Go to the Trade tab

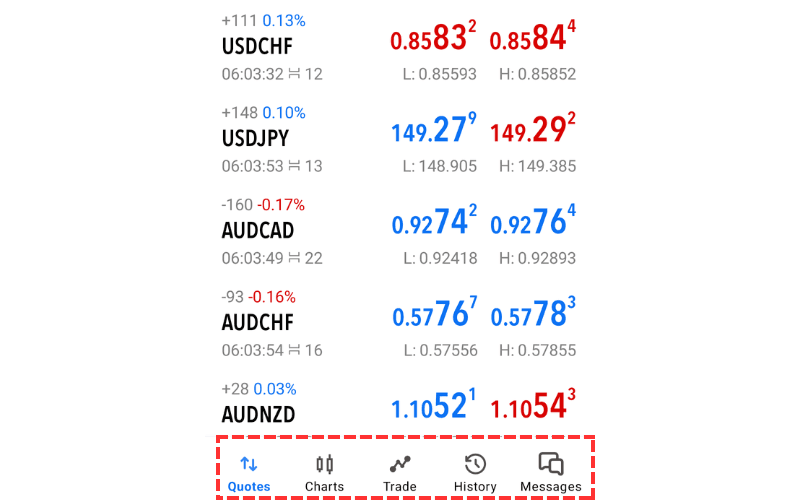400,472
